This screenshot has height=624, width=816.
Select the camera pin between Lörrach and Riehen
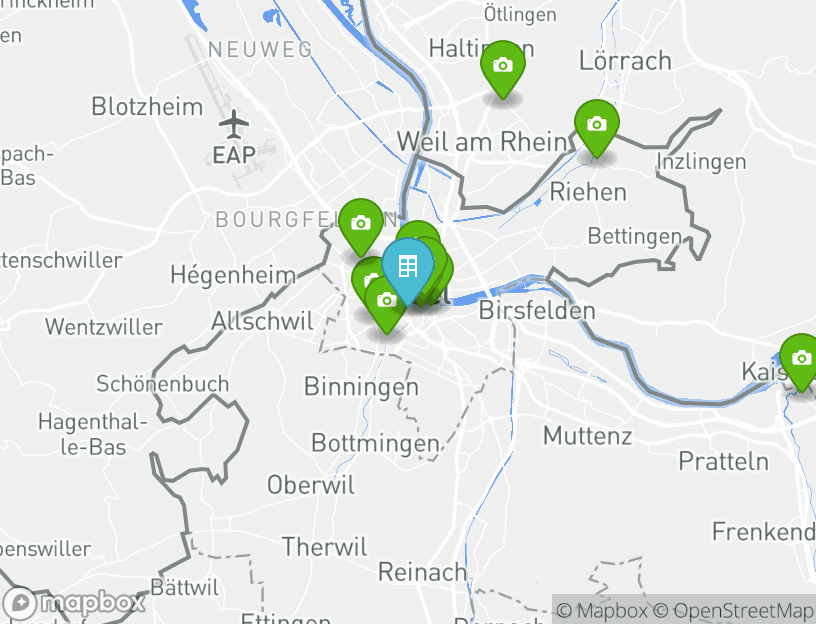click(x=596, y=125)
